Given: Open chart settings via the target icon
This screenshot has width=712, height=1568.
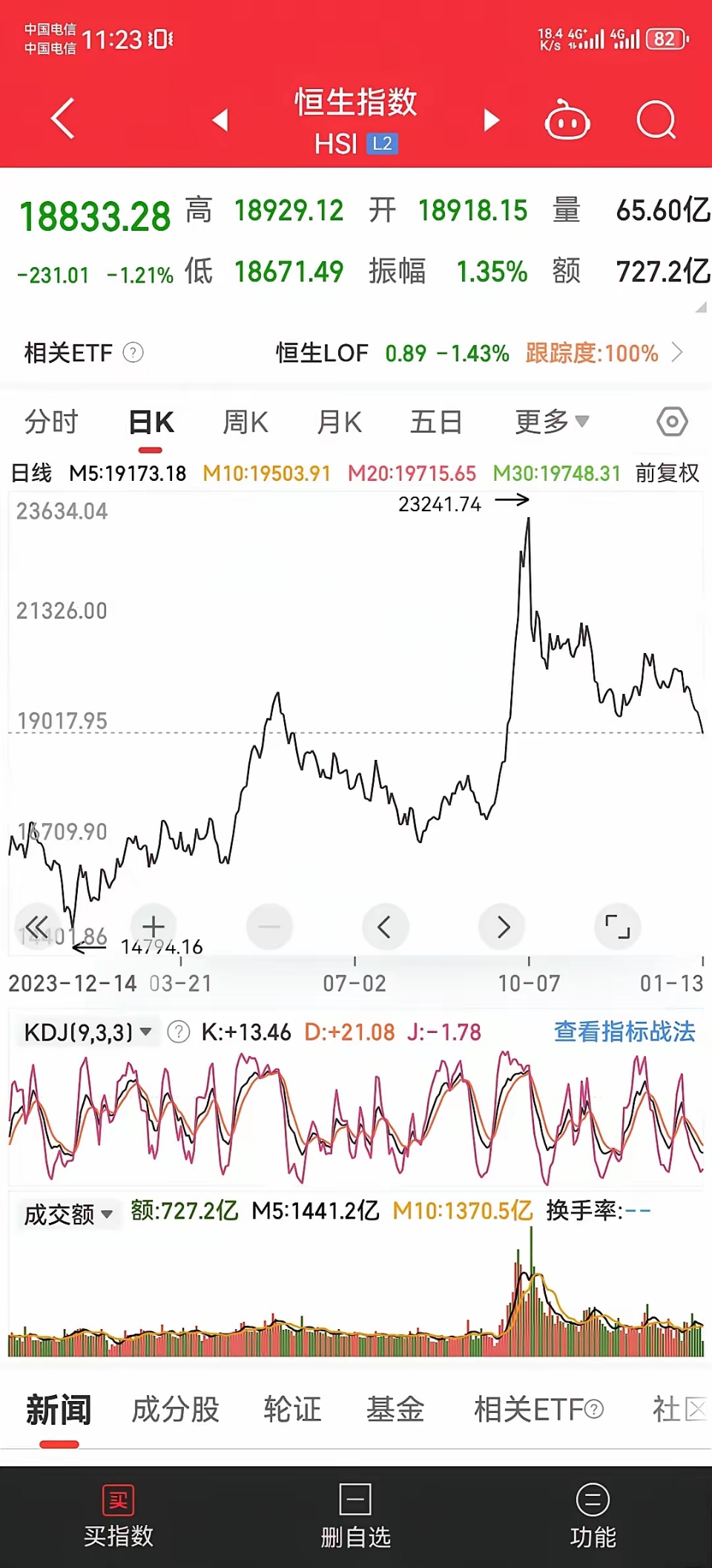Looking at the screenshot, I should [671, 421].
